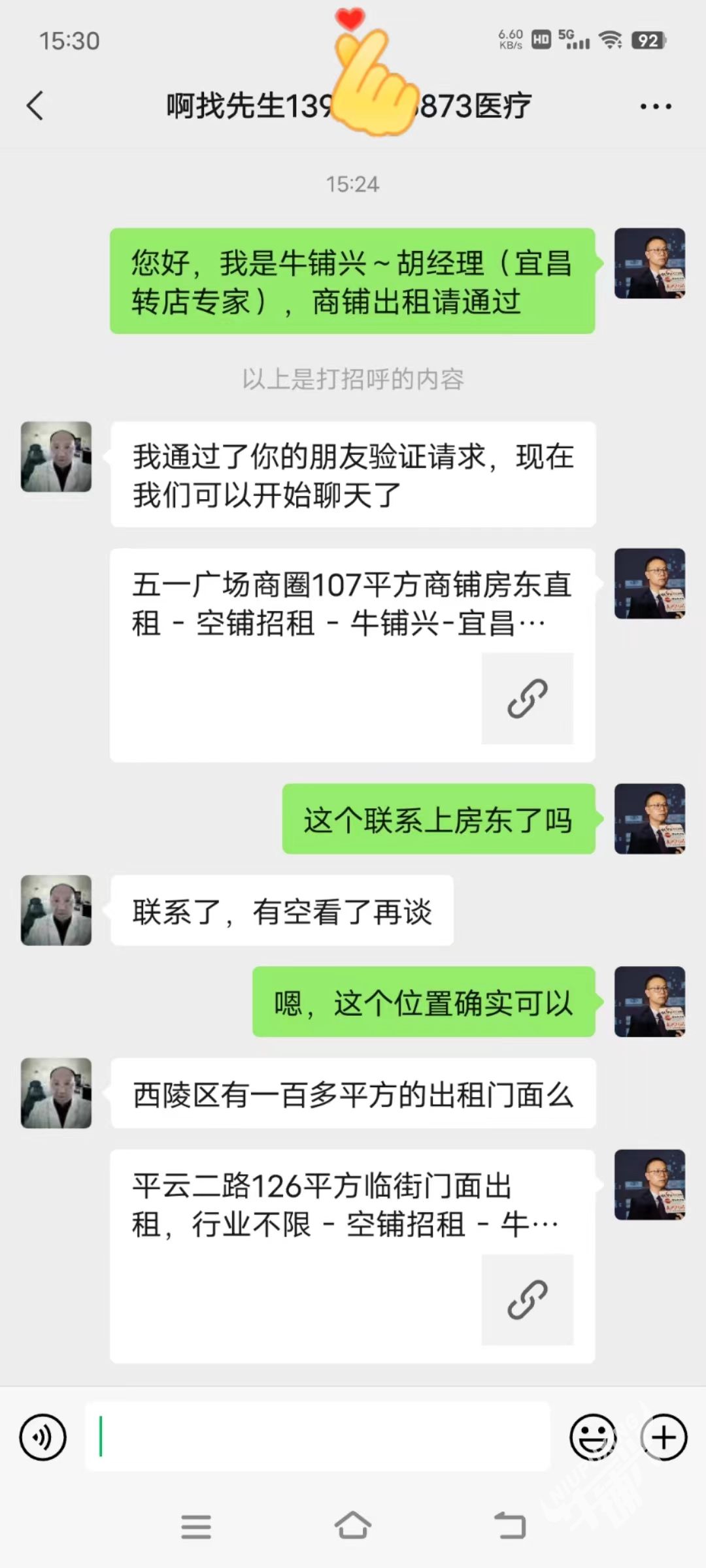Screen dimensions: 706x1568
Task: Open the recent apps system menu
Action: (196, 1526)
